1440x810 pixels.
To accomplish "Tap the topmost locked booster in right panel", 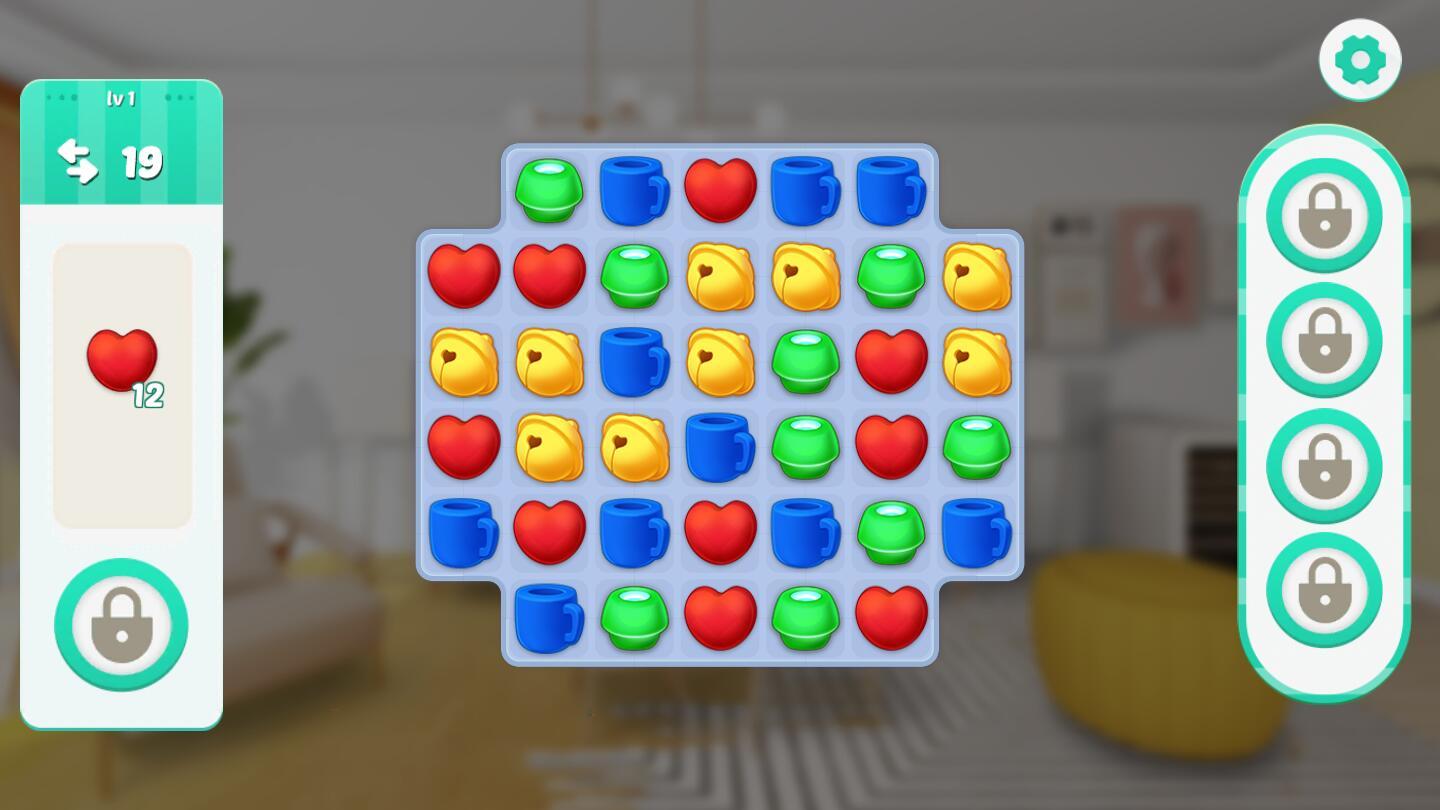I will tap(1324, 215).
